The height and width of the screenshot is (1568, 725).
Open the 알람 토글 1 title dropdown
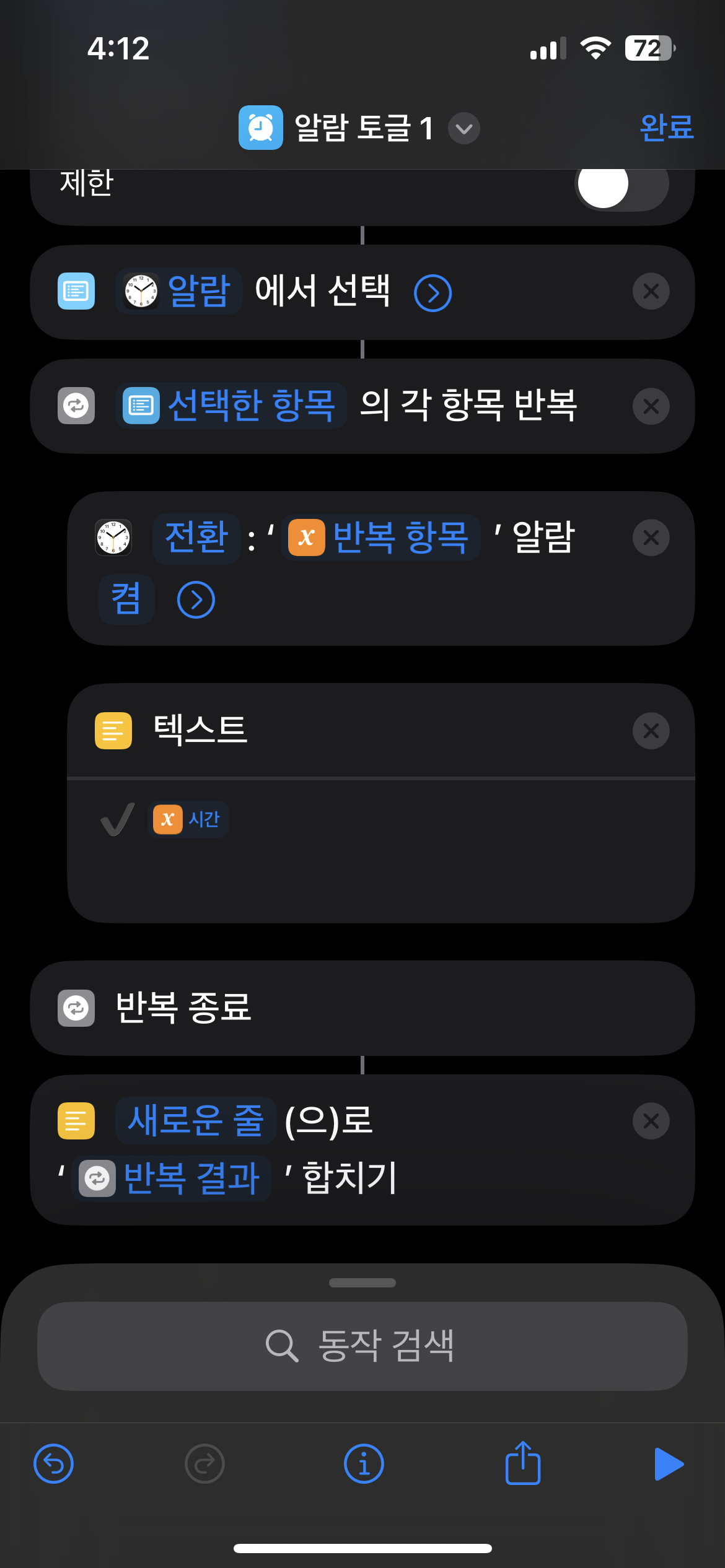[x=464, y=129]
